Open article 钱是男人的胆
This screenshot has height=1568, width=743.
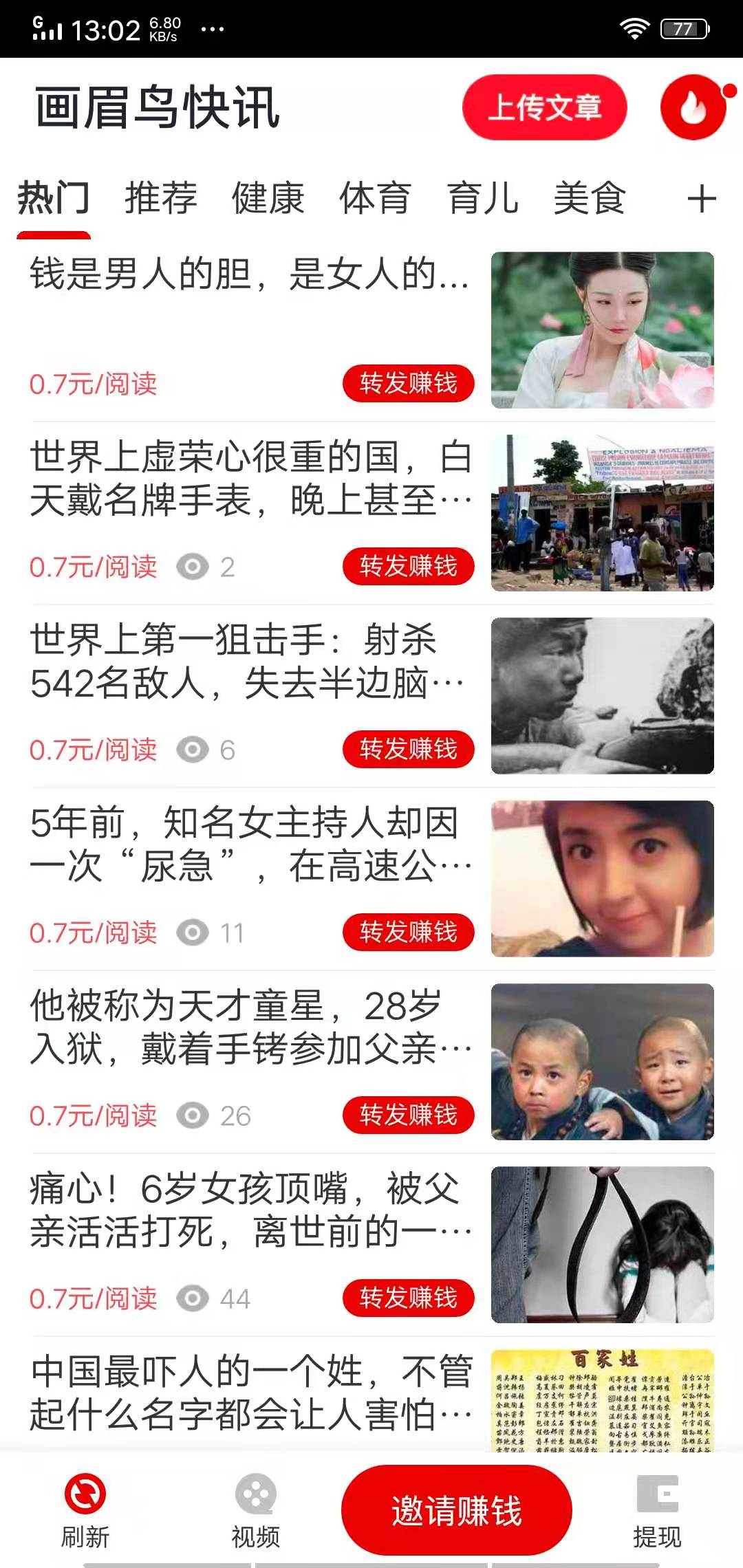pyautogui.click(x=249, y=275)
